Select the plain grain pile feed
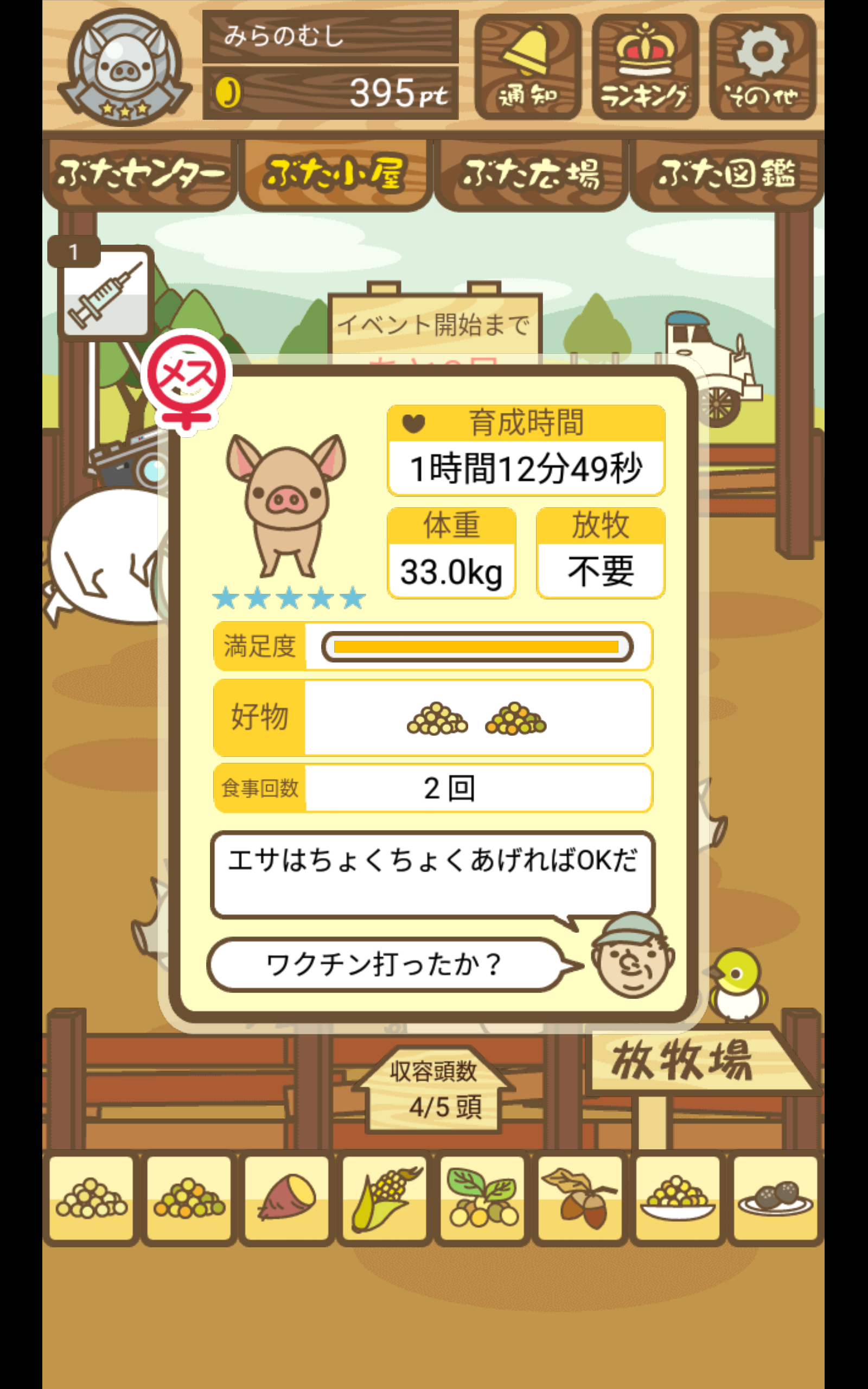 [91, 1199]
